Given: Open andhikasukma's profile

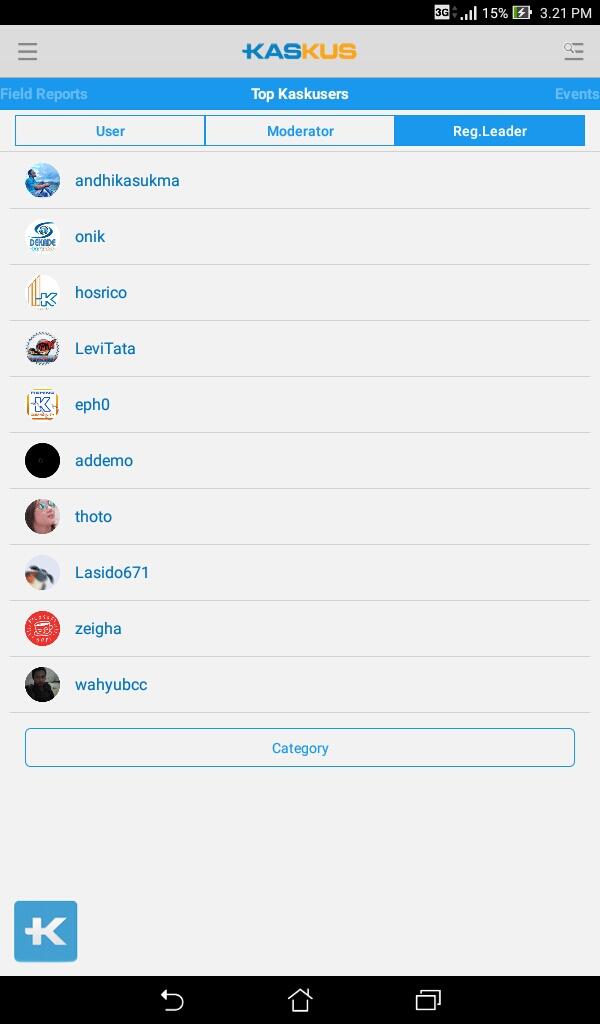Looking at the screenshot, I should coord(127,181).
